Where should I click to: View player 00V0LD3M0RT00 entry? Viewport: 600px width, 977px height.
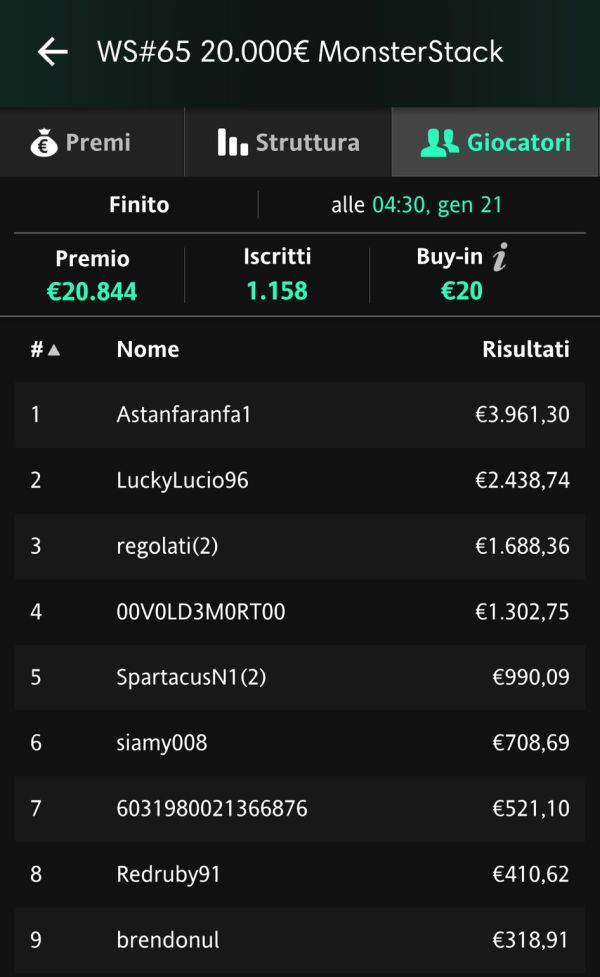[x=300, y=612]
